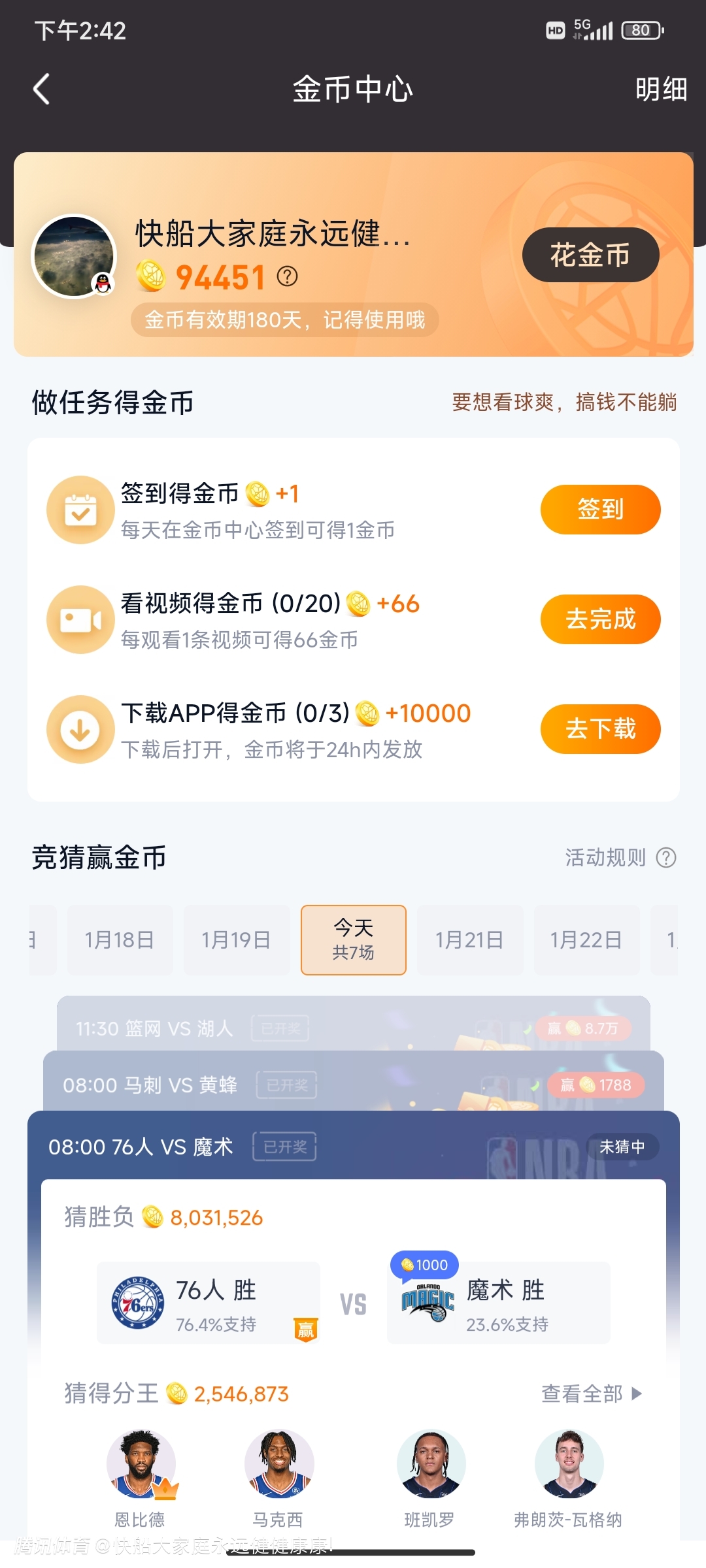Switch to the 1月22日 date tab
The image size is (706, 1568).
pyautogui.click(x=586, y=940)
